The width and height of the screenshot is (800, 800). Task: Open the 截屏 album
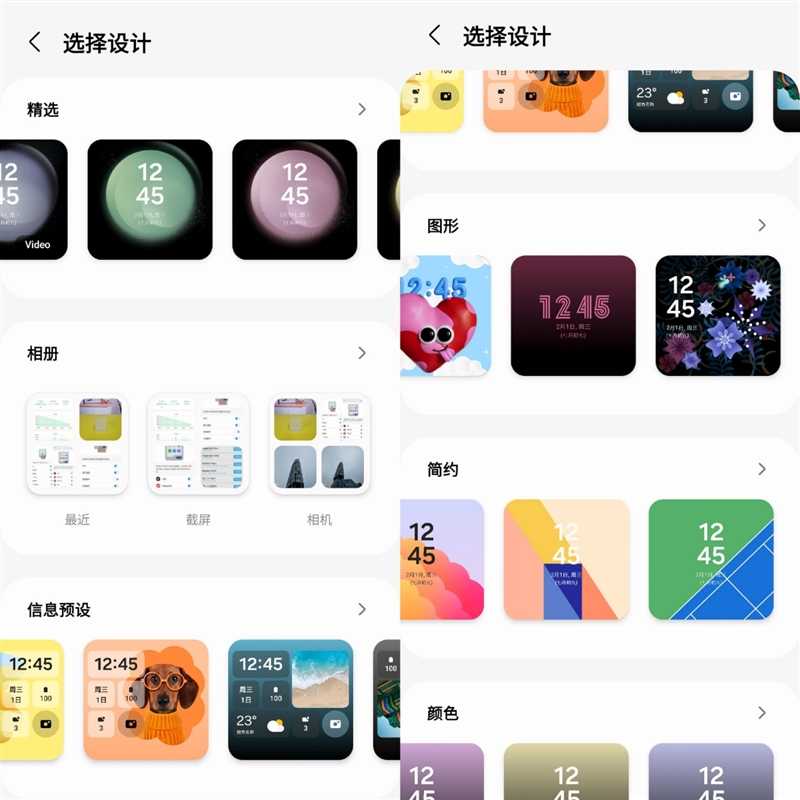tap(198, 445)
